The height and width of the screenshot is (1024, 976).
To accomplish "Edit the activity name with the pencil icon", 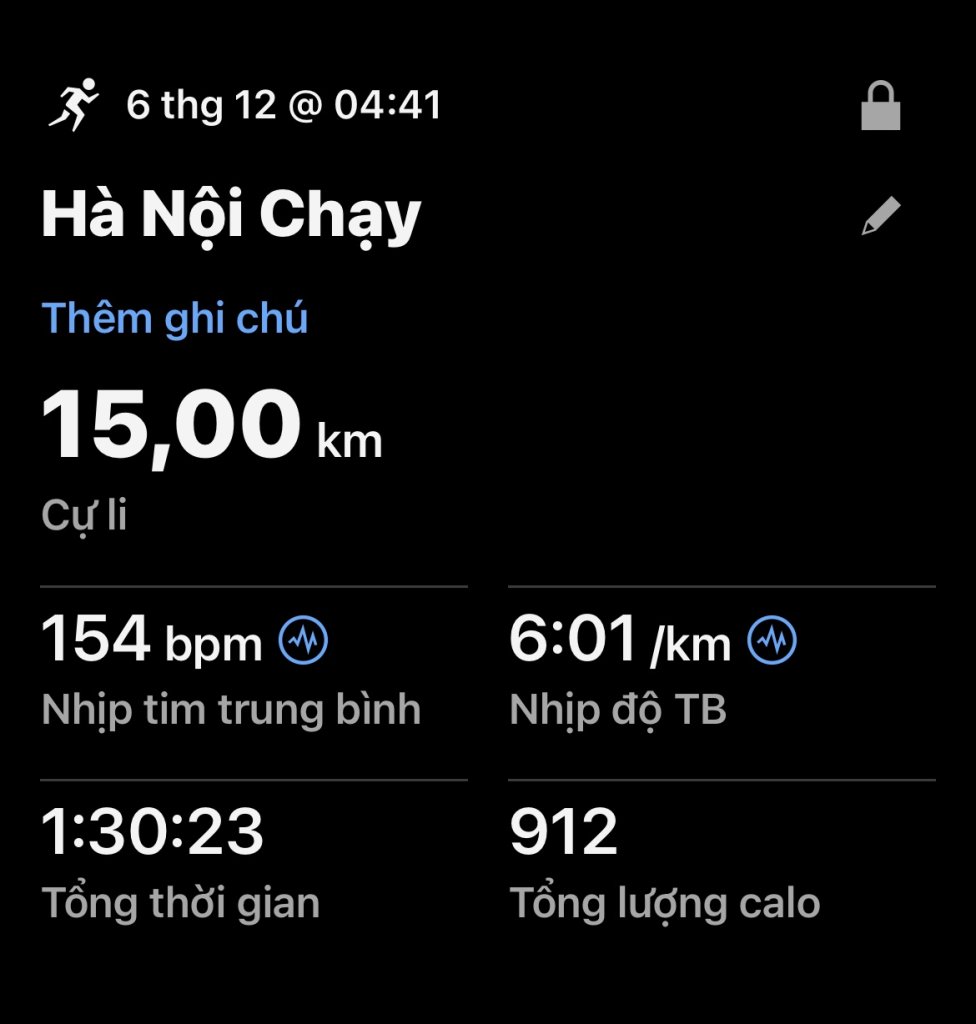I will pos(881,216).
